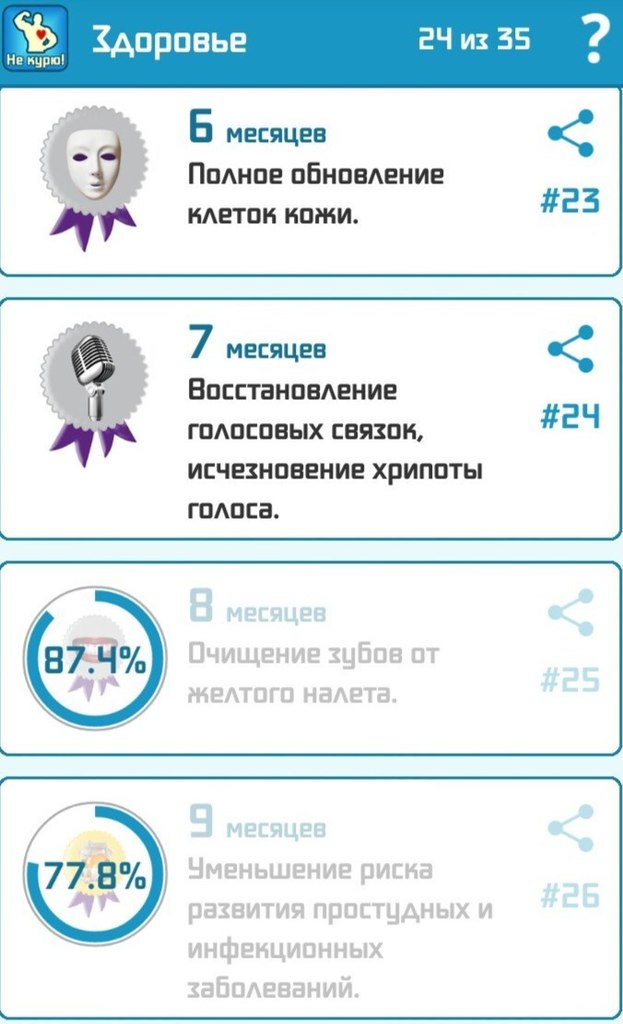Tap share on the 9 месяцев card
623x1024 pixels.
(571, 828)
